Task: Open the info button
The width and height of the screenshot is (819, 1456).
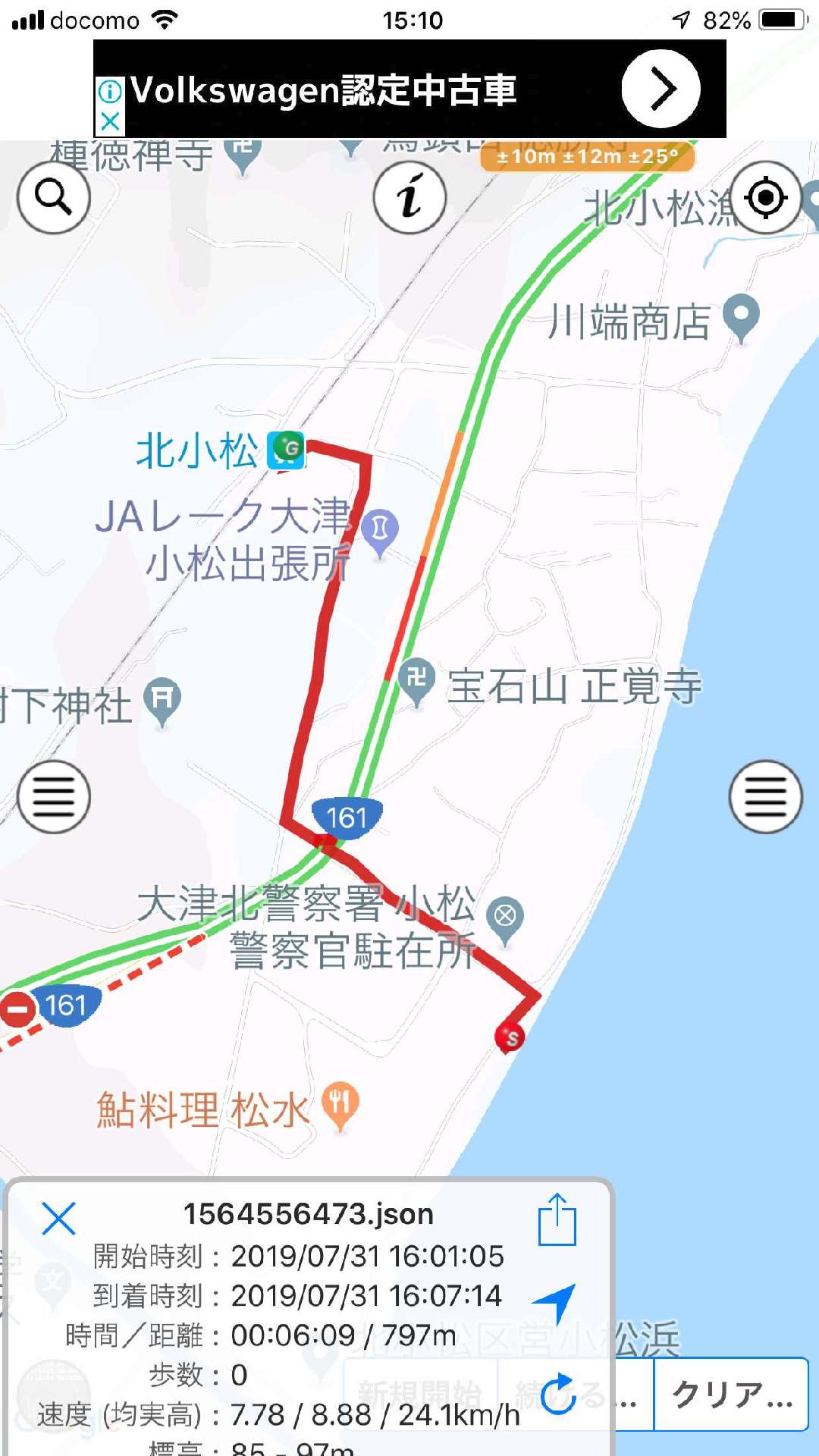Action: [x=410, y=198]
